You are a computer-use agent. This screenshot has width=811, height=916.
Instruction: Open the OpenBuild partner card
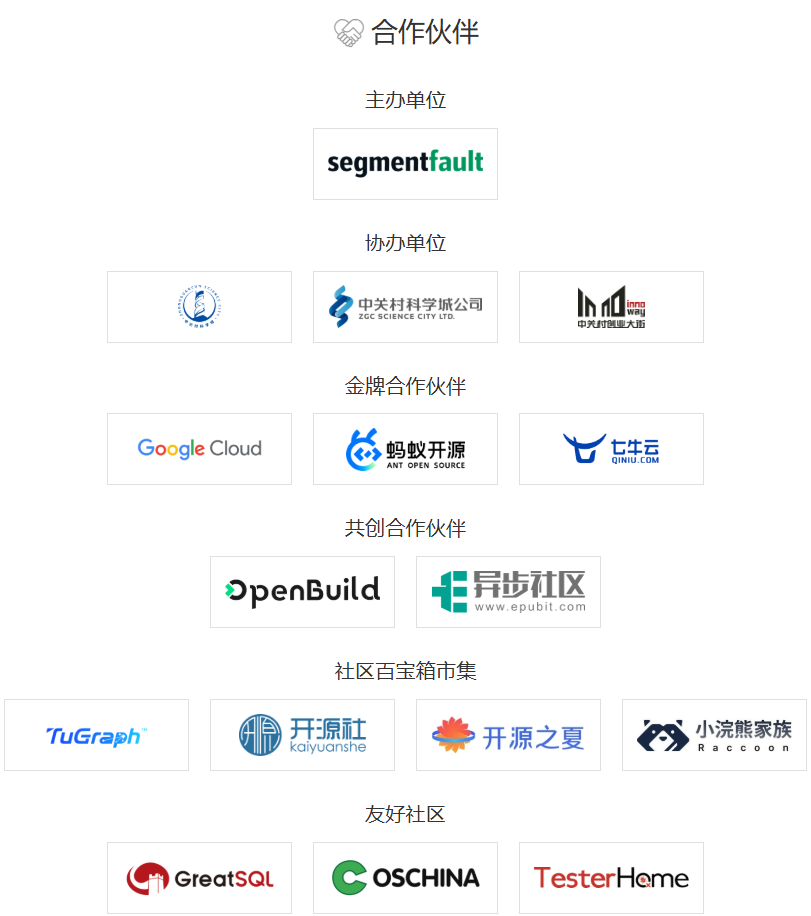click(302, 591)
